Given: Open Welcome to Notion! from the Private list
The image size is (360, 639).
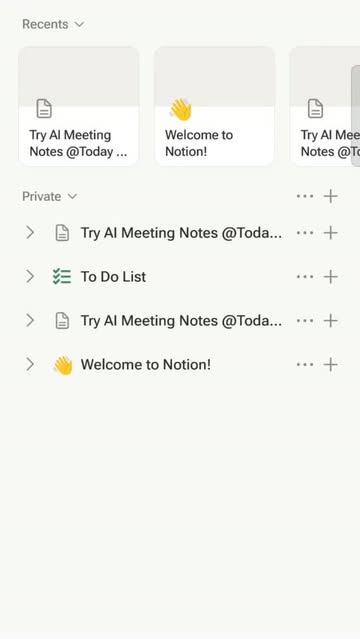Looking at the screenshot, I should click(x=146, y=364).
